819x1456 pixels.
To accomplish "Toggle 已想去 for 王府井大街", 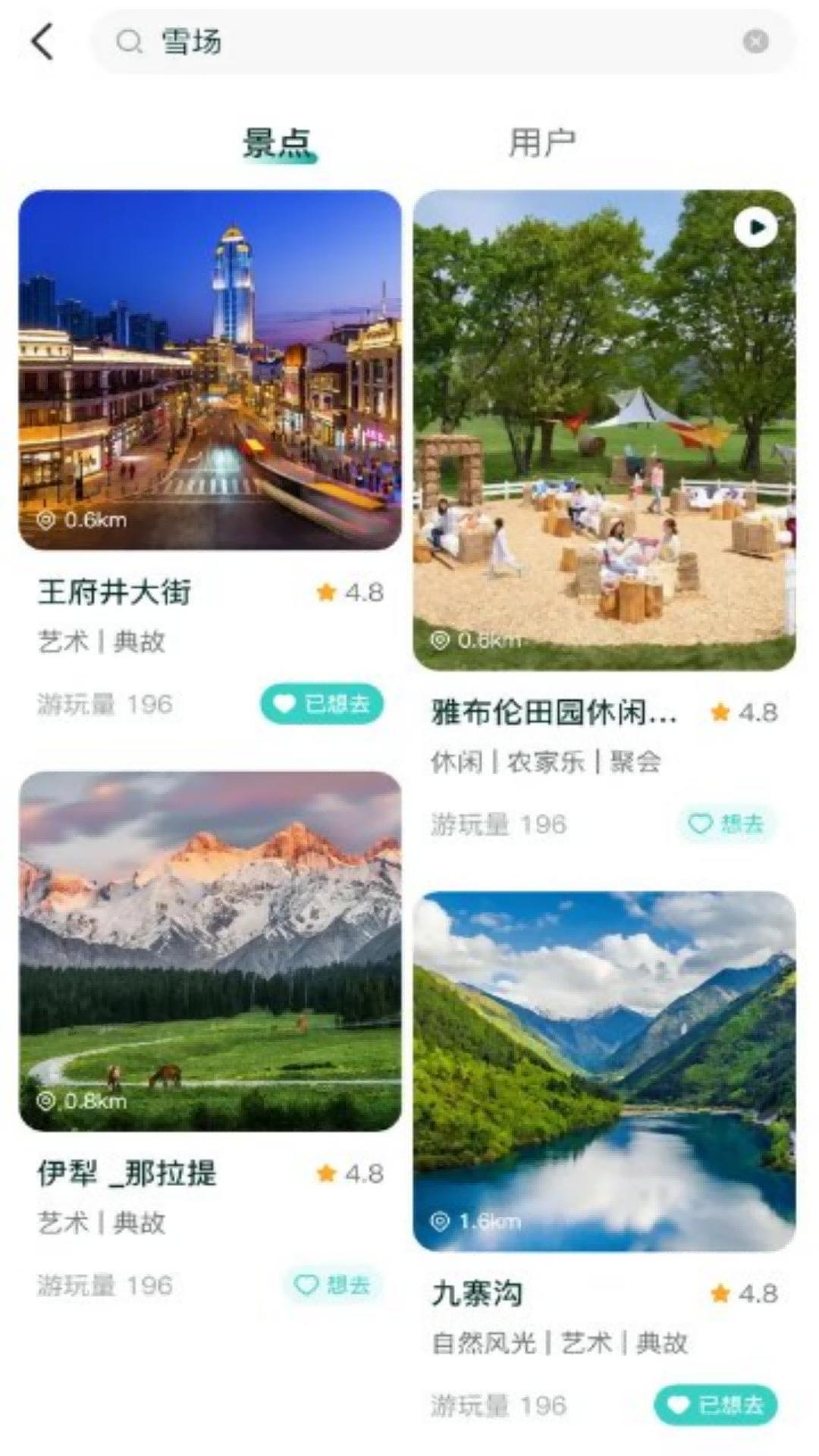I will 322,704.
